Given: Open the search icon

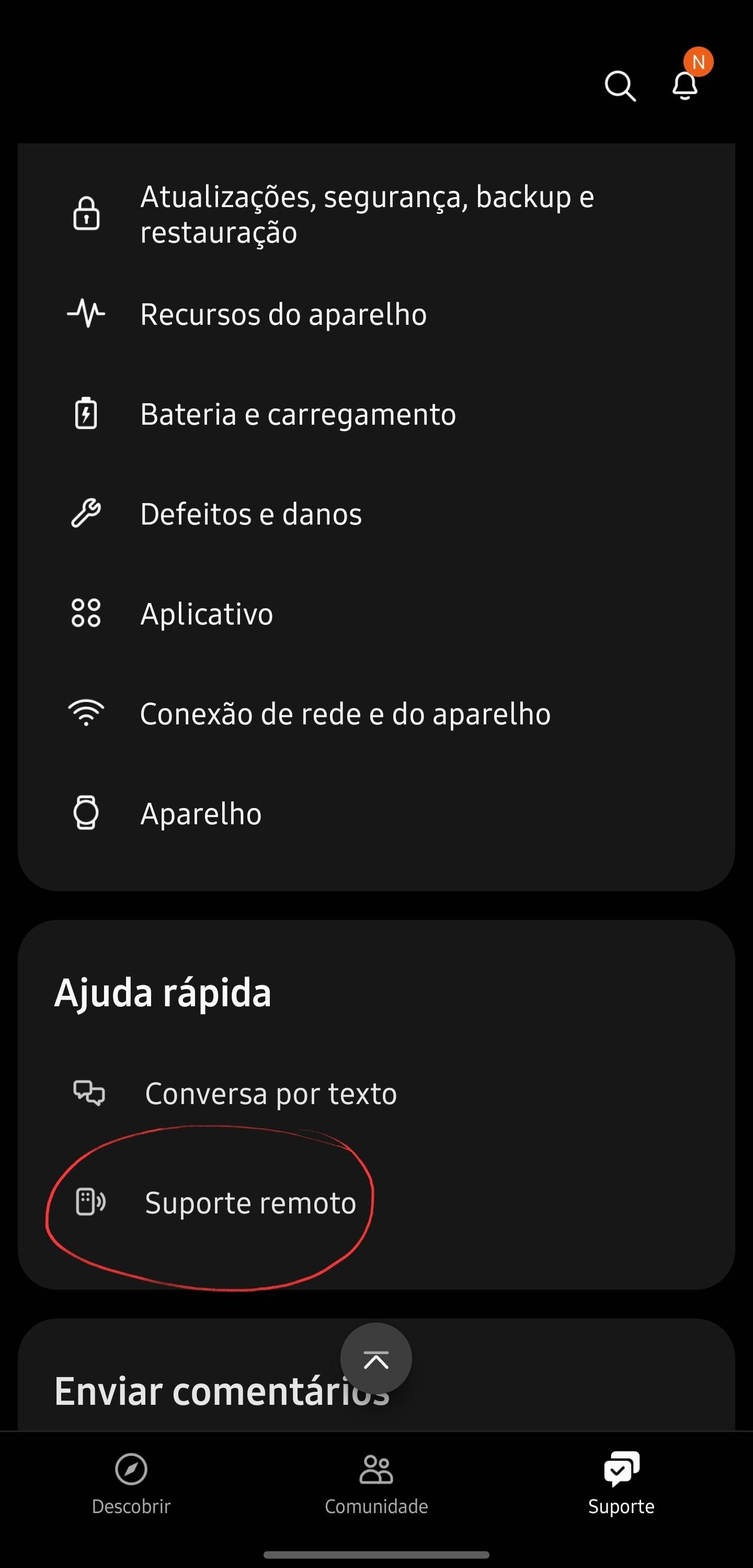Looking at the screenshot, I should (x=620, y=86).
